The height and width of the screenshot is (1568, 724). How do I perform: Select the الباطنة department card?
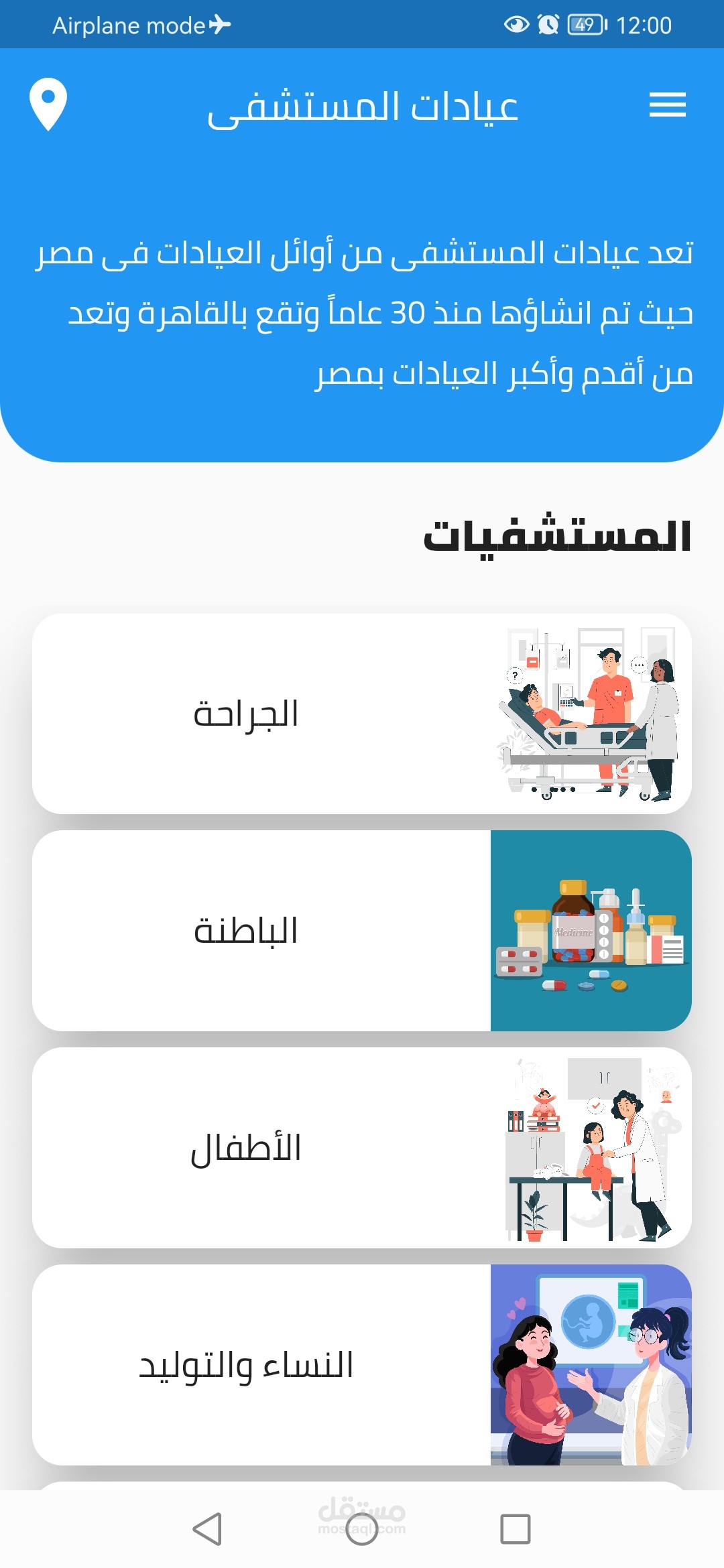point(362,931)
